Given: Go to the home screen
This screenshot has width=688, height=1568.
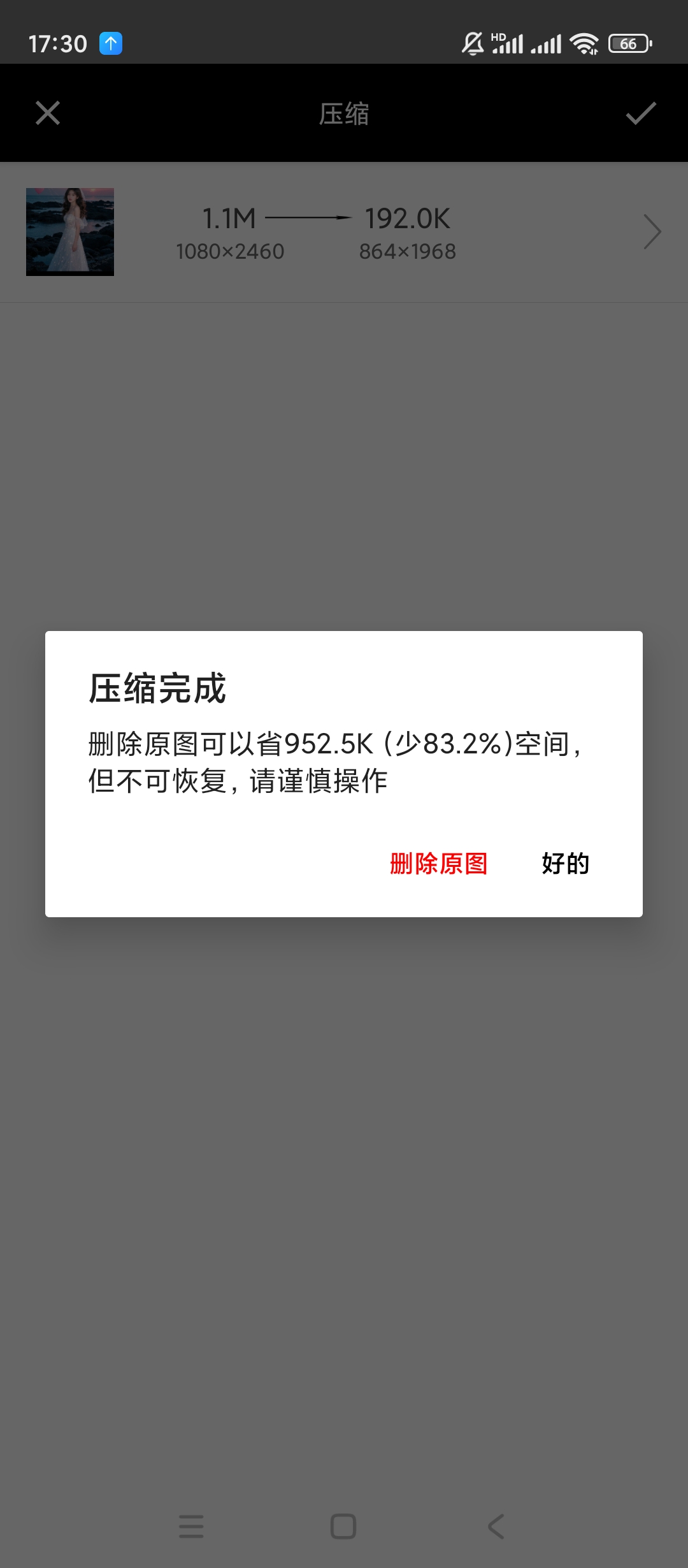Looking at the screenshot, I should tap(343, 1527).
